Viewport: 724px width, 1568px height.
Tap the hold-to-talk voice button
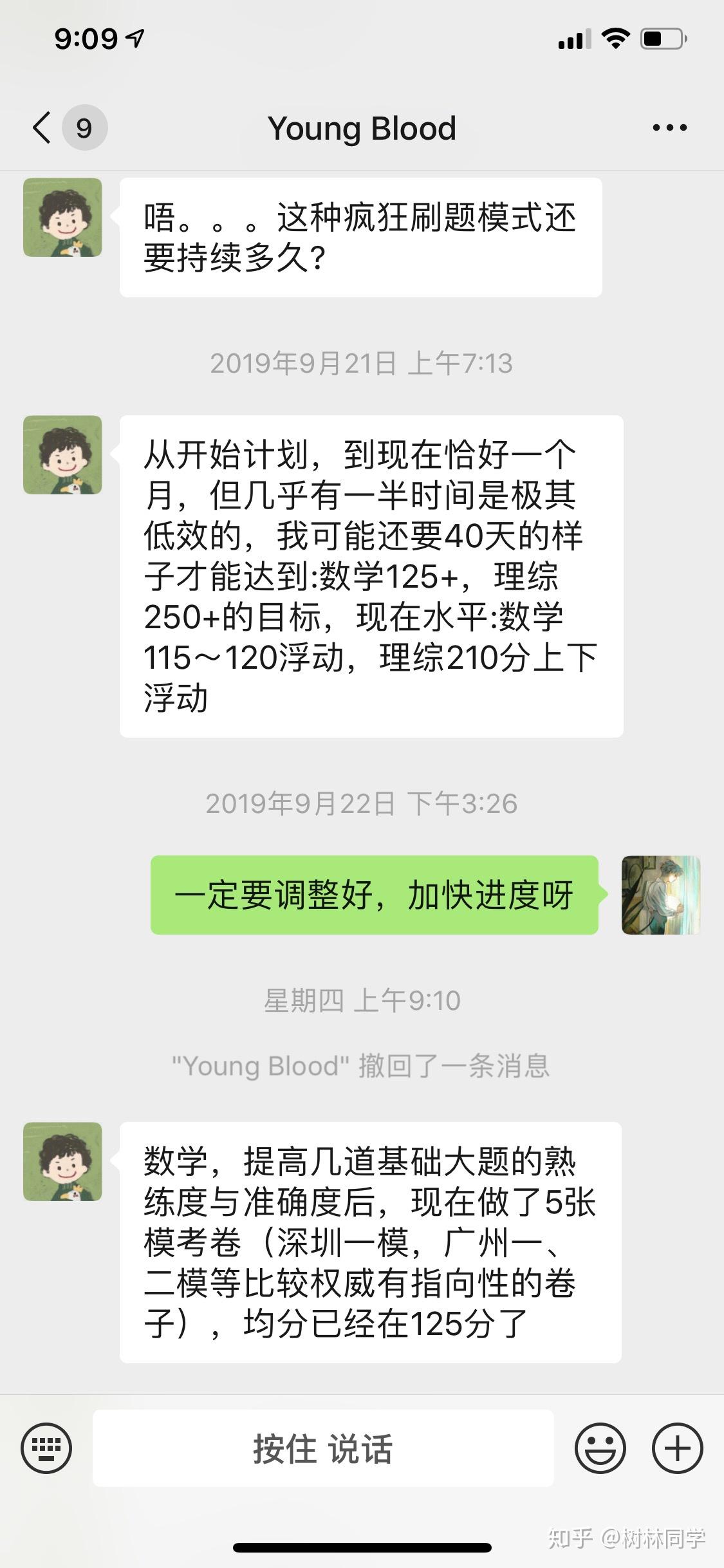[x=322, y=1448]
